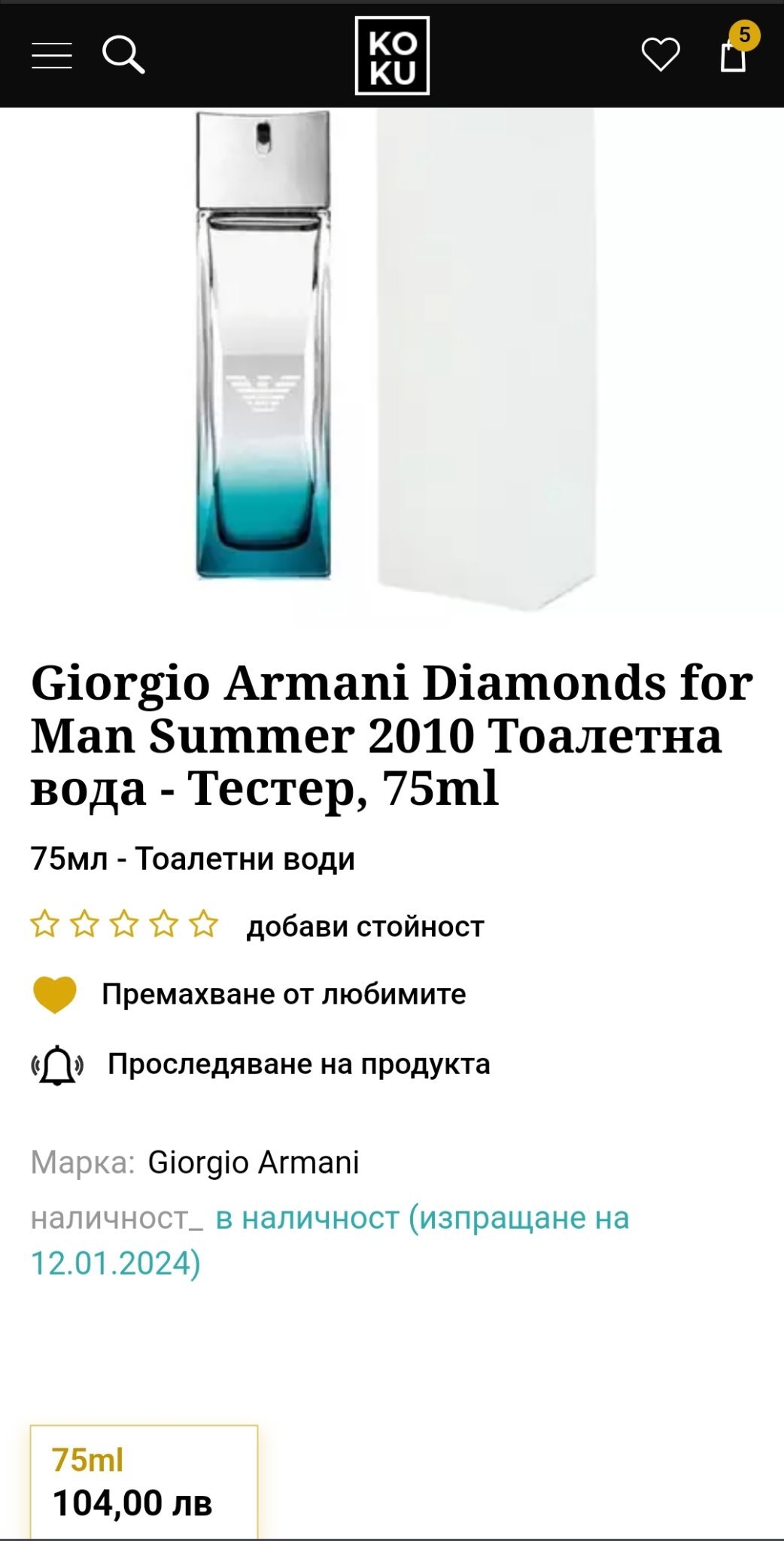Screen dimensions: 784x1541
Task: Tap the 'добави стойност' rating link
Action: pos(365,926)
